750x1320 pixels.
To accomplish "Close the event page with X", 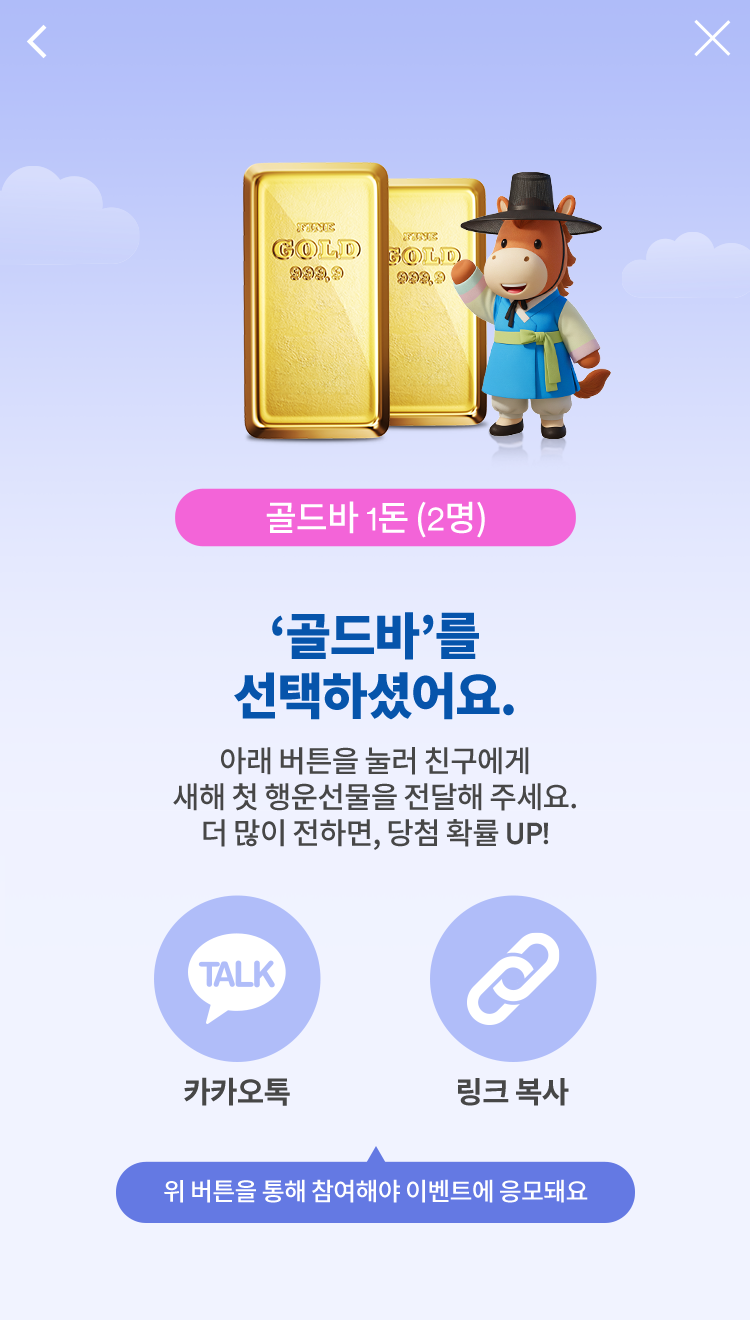I will 711,39.
